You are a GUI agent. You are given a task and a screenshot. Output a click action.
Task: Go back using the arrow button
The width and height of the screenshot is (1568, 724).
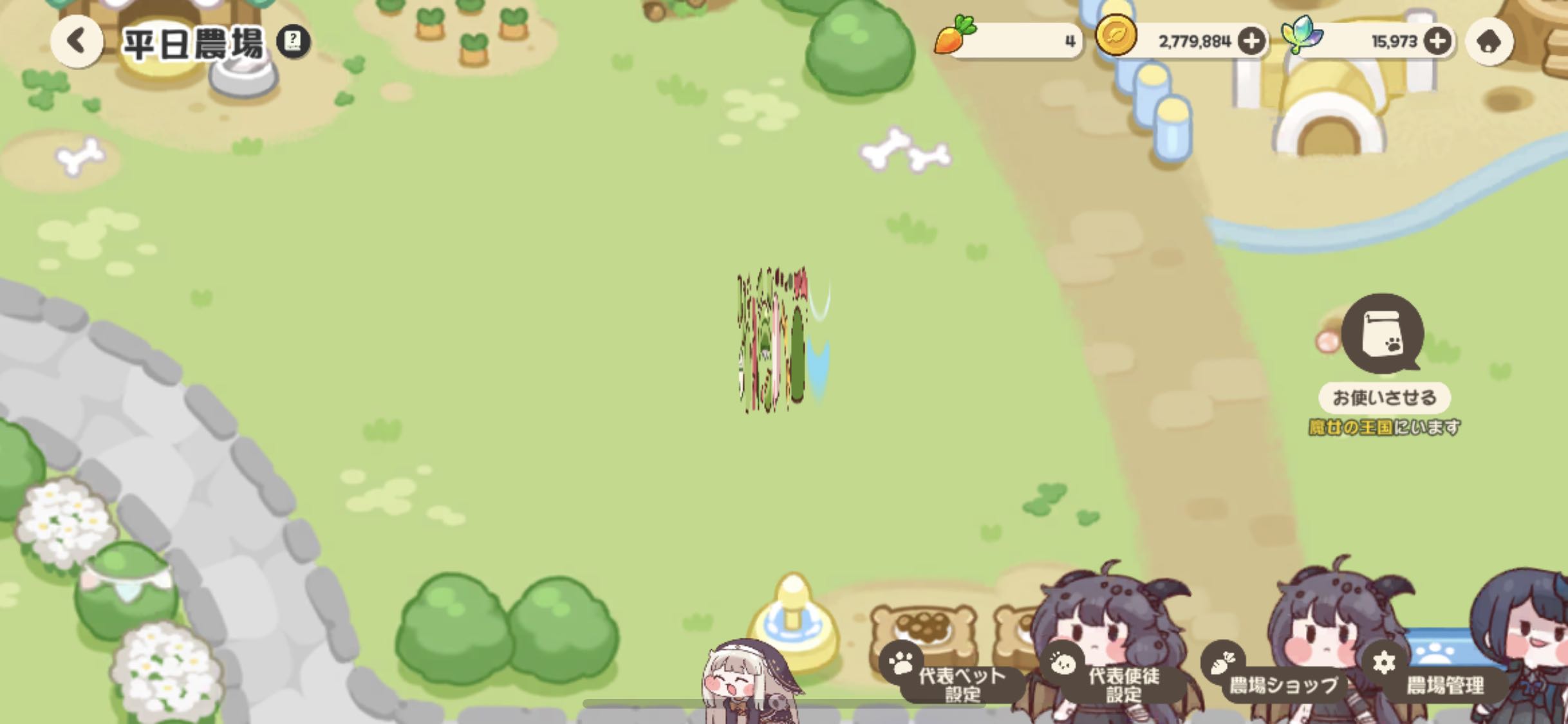[77, 42]
